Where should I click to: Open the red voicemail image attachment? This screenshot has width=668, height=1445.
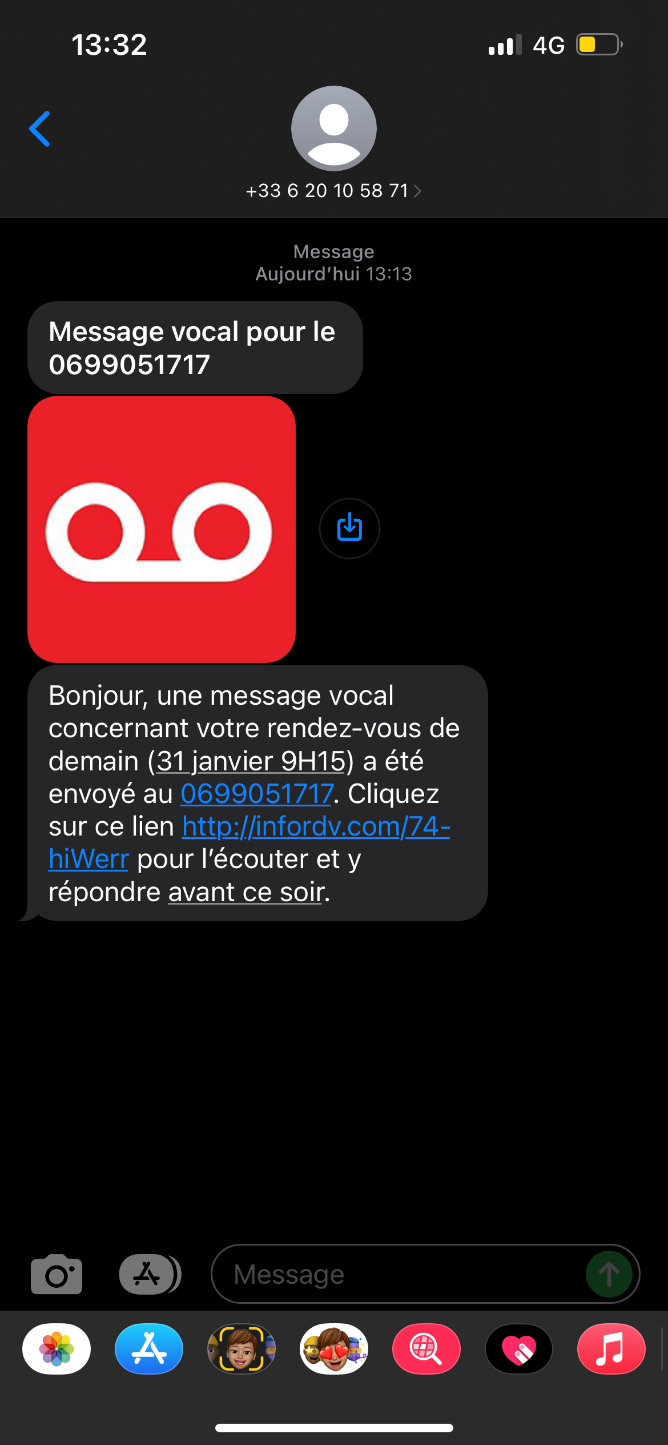(x=161, y=529)
